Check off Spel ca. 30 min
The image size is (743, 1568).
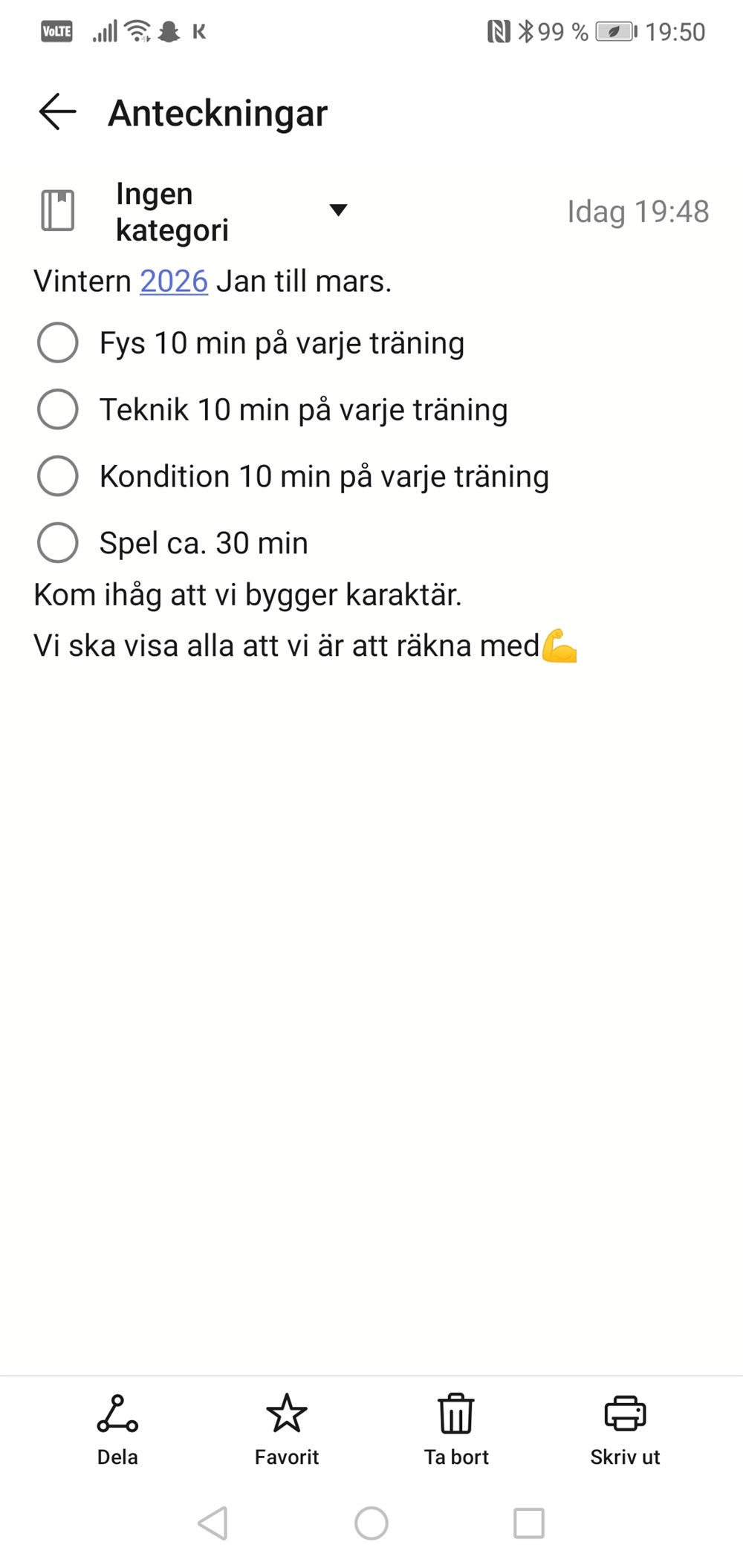tap(58, 543)
